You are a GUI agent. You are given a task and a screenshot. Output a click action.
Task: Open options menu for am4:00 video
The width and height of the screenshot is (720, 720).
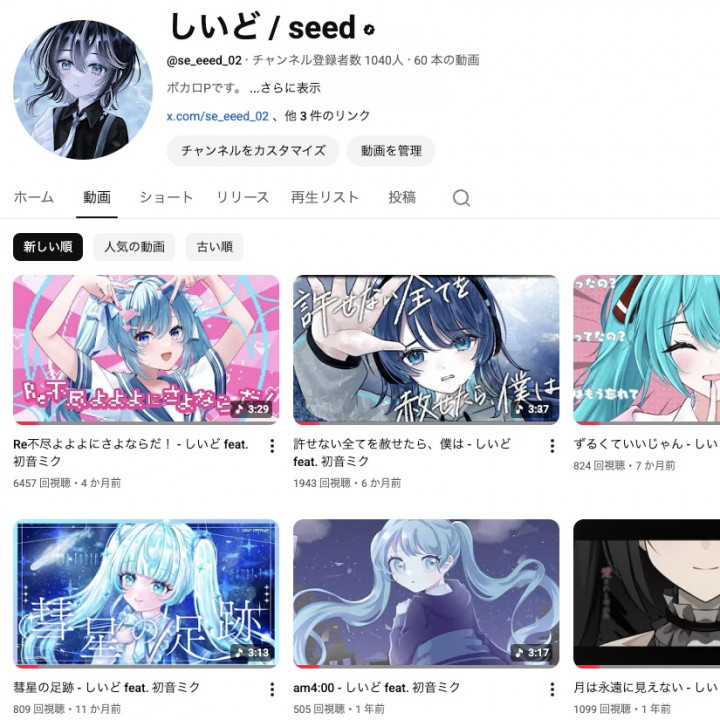coord(552,689)
